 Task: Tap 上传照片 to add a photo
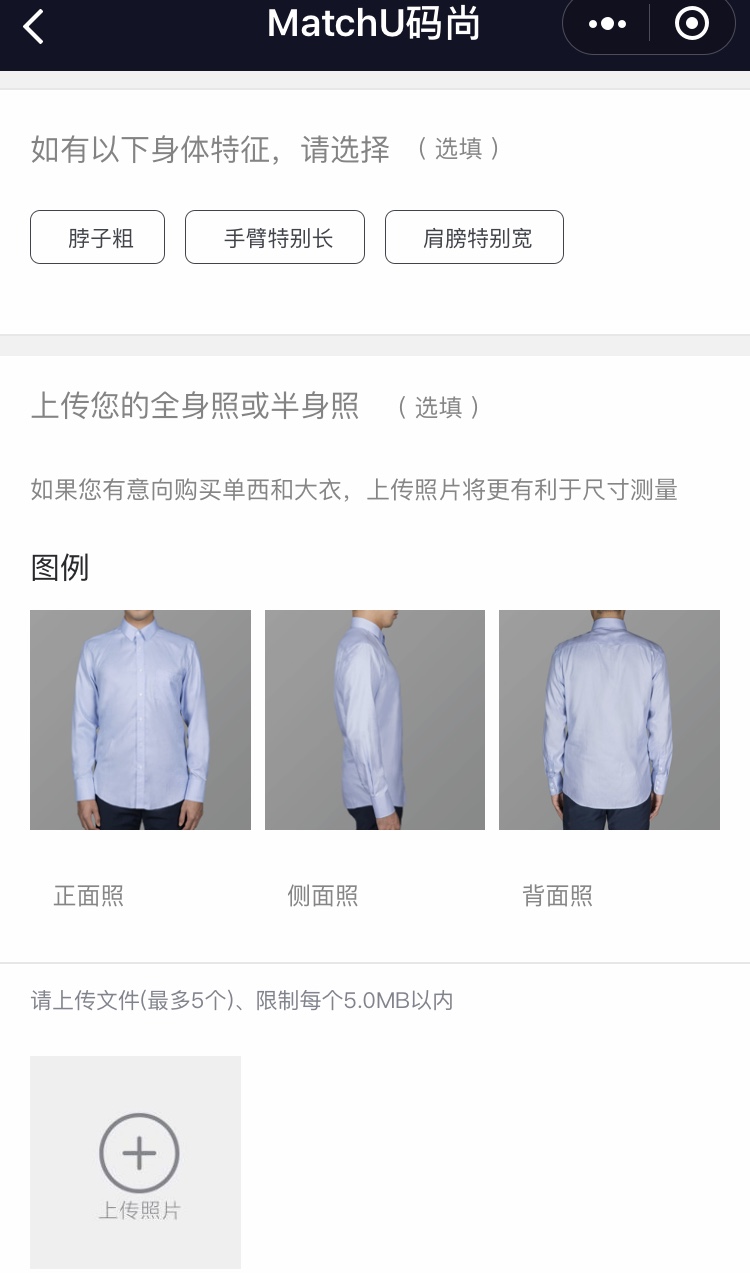(x=137, y=1162)
